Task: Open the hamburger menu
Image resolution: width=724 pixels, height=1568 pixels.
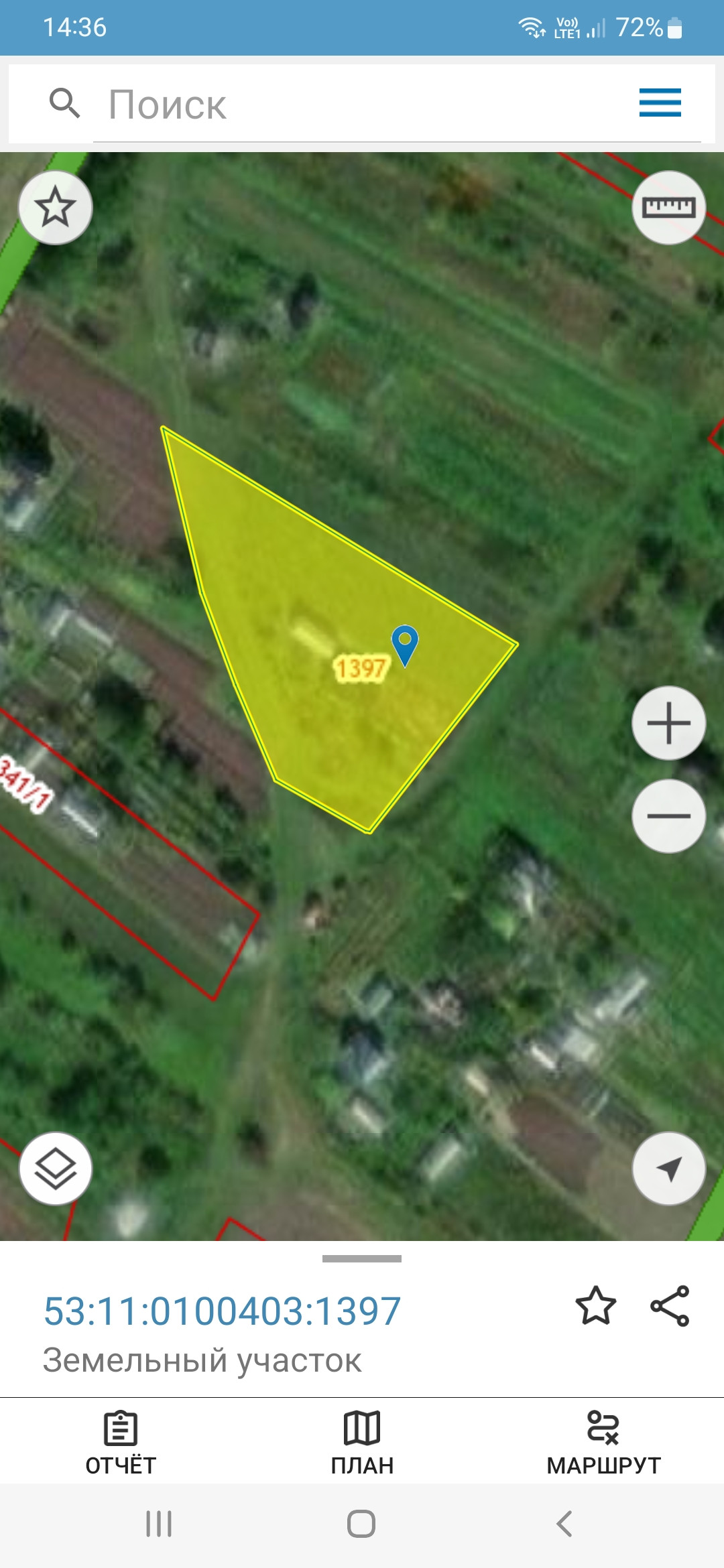Action: [x=660, y=103]
